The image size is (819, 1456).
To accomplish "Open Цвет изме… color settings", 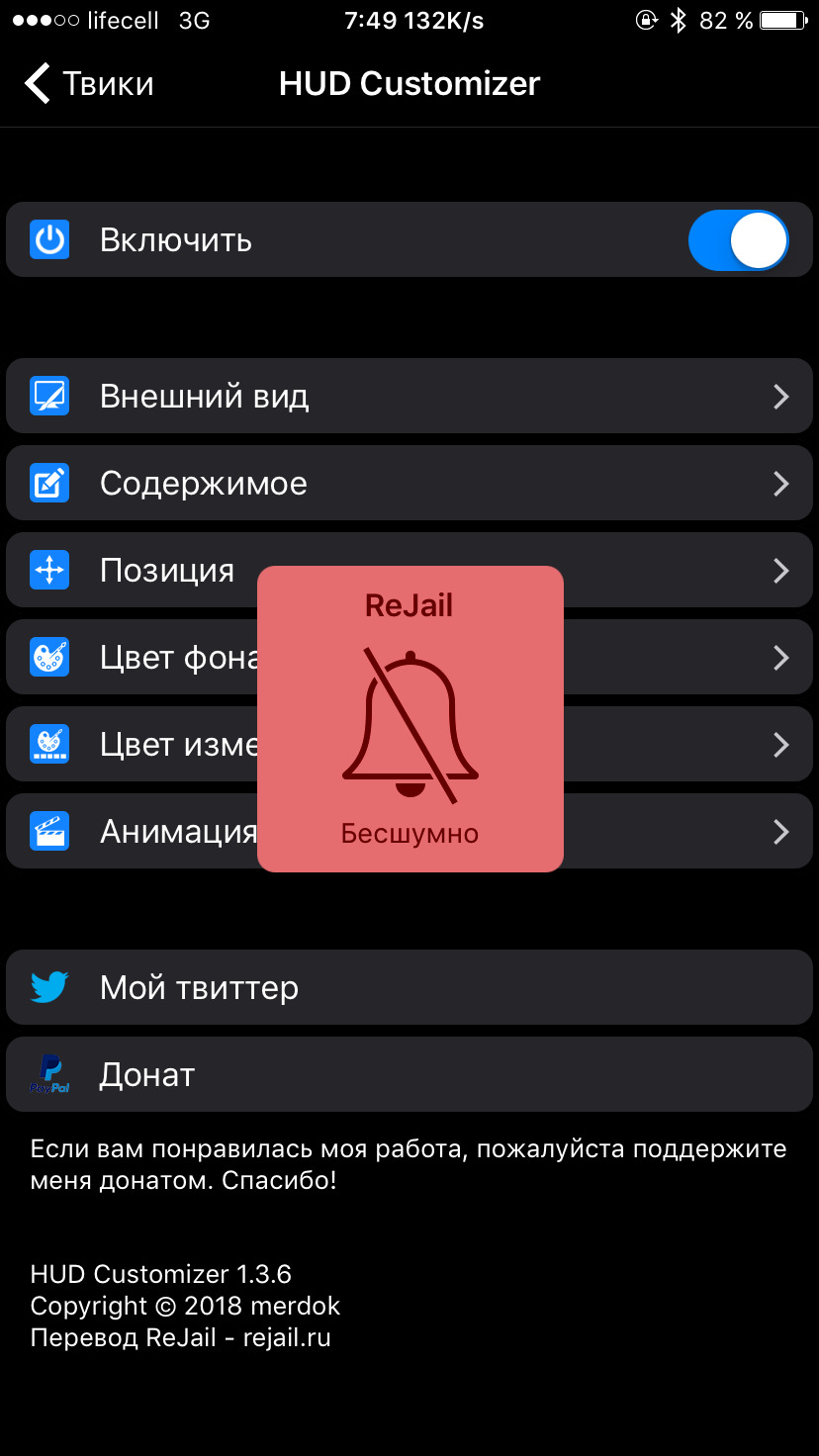I will point(409,745).
